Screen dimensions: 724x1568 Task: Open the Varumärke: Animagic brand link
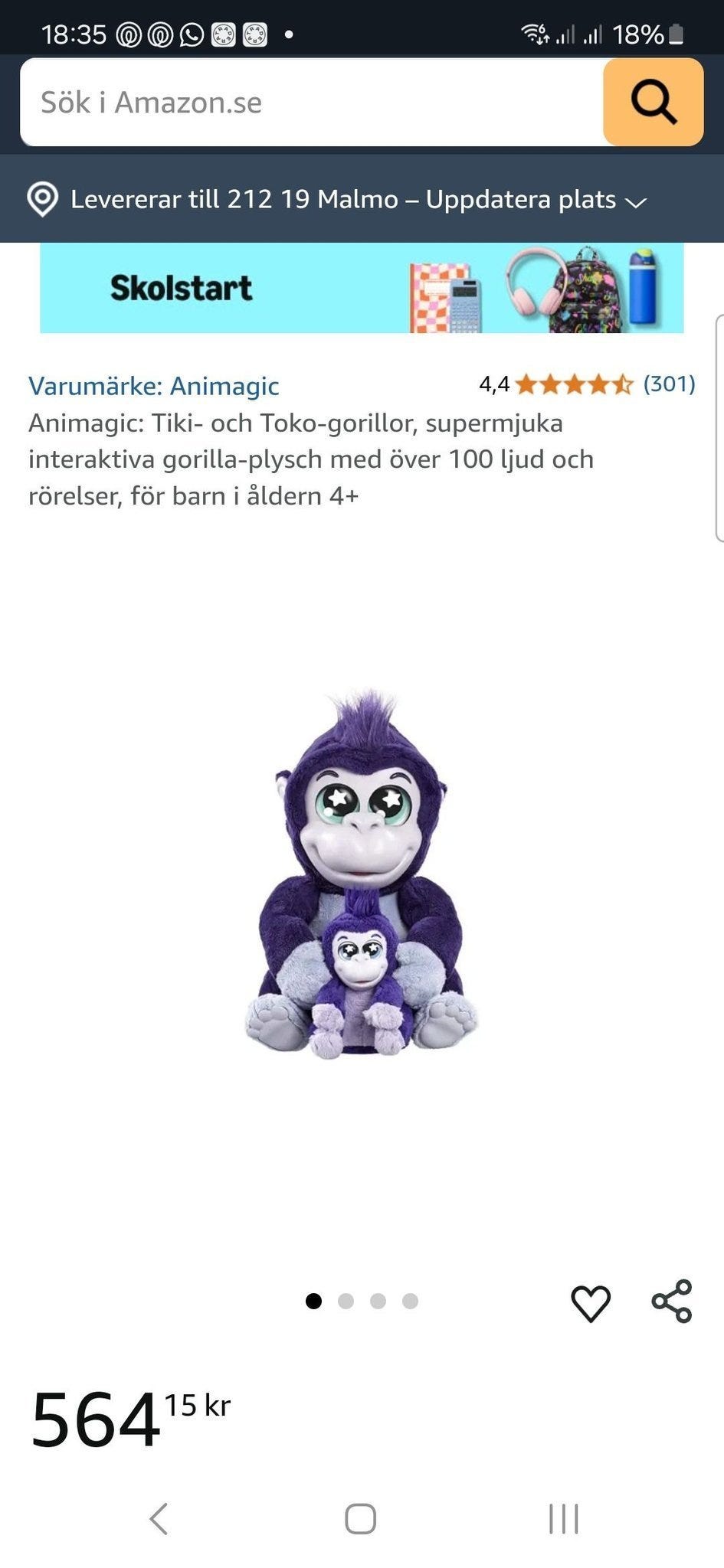(153, 386)
